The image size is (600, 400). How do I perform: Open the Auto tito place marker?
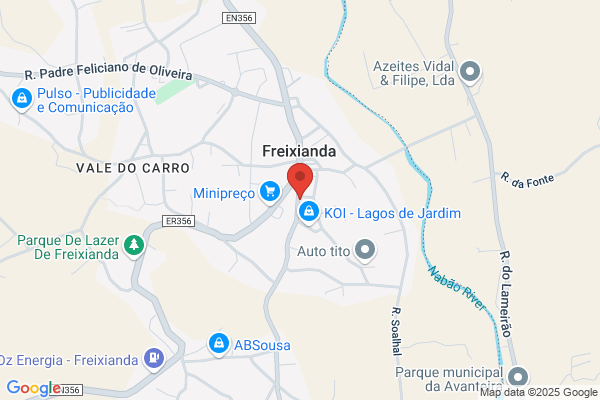pos(365,250)
